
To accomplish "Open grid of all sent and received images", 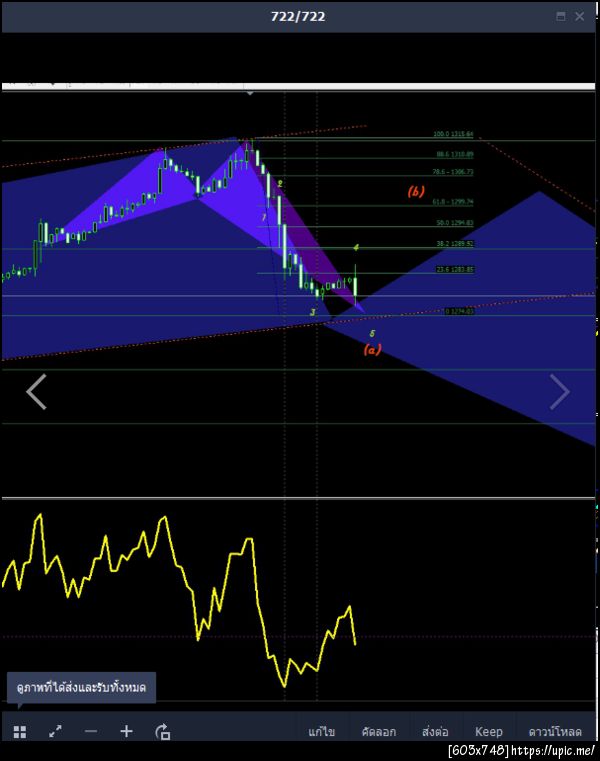I will [20, 732].
